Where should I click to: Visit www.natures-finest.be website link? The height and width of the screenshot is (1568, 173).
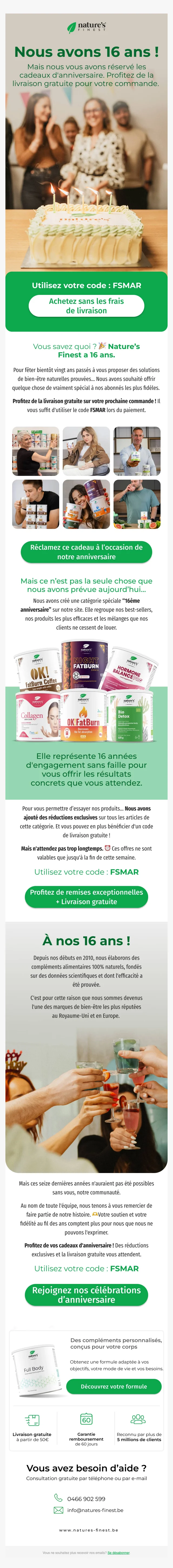88,1530
